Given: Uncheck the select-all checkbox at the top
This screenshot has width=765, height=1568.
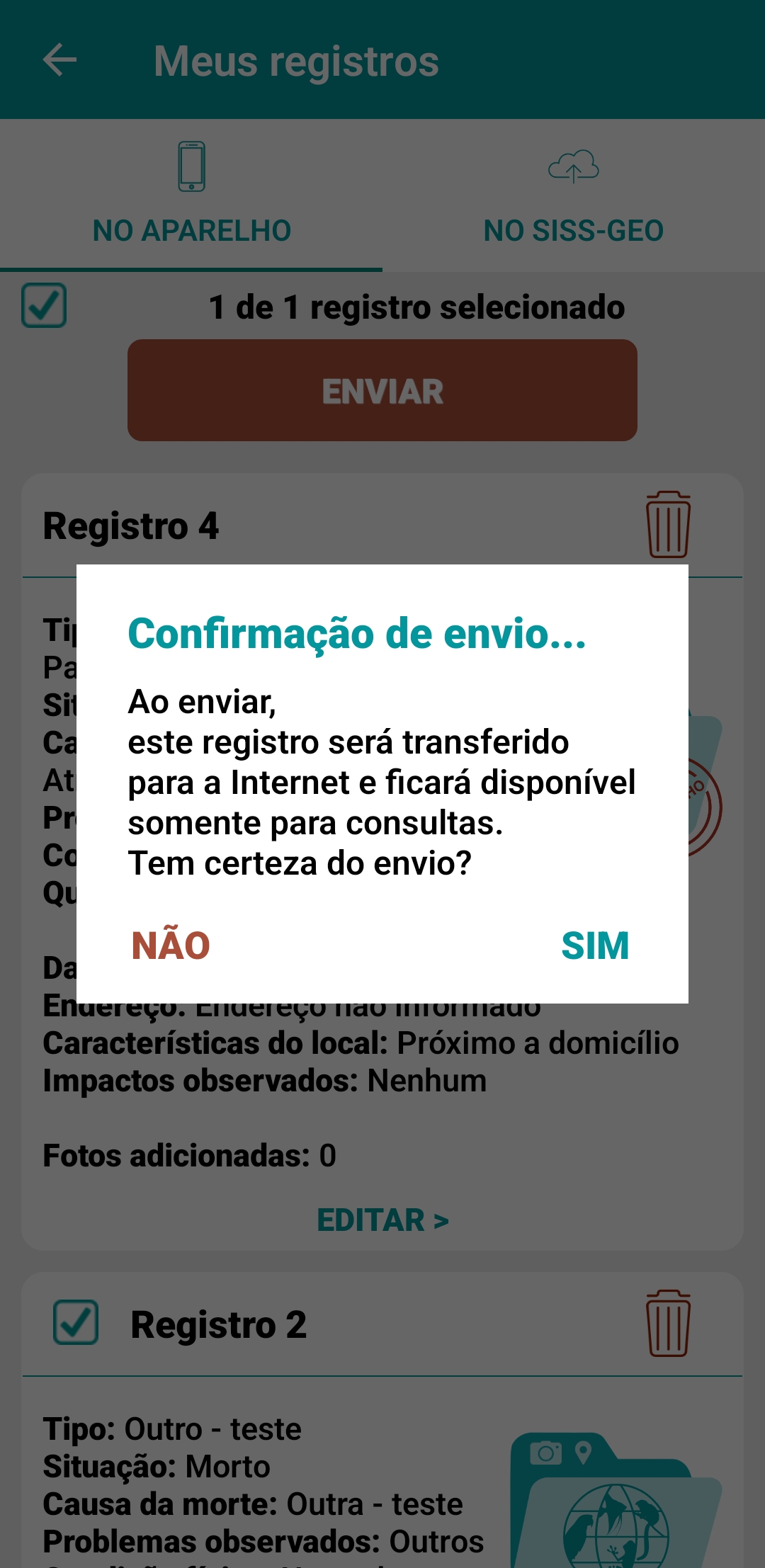Looking at the screenshot, I should click(44, 306).
